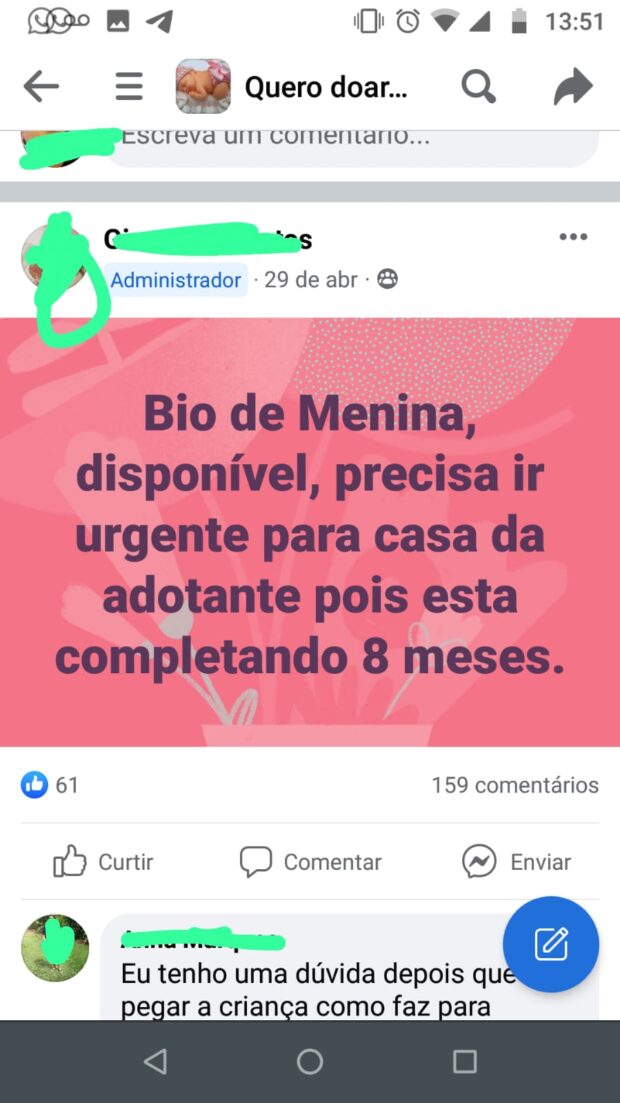The image size is (620, 1103).
Task: Like the post with Curtir
Action: tap(103, 861)
